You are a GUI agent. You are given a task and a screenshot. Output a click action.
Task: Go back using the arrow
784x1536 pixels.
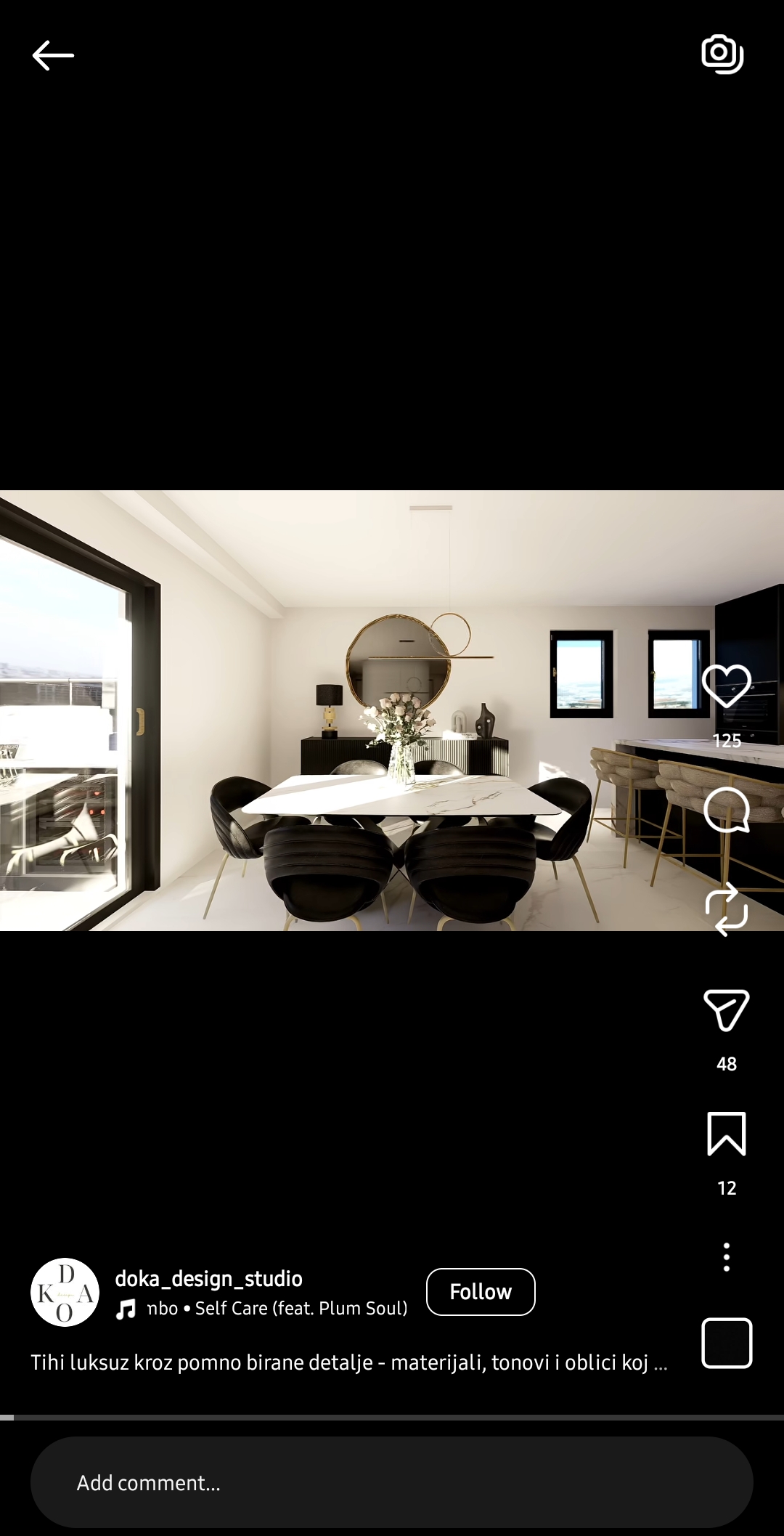pos(53,55)
